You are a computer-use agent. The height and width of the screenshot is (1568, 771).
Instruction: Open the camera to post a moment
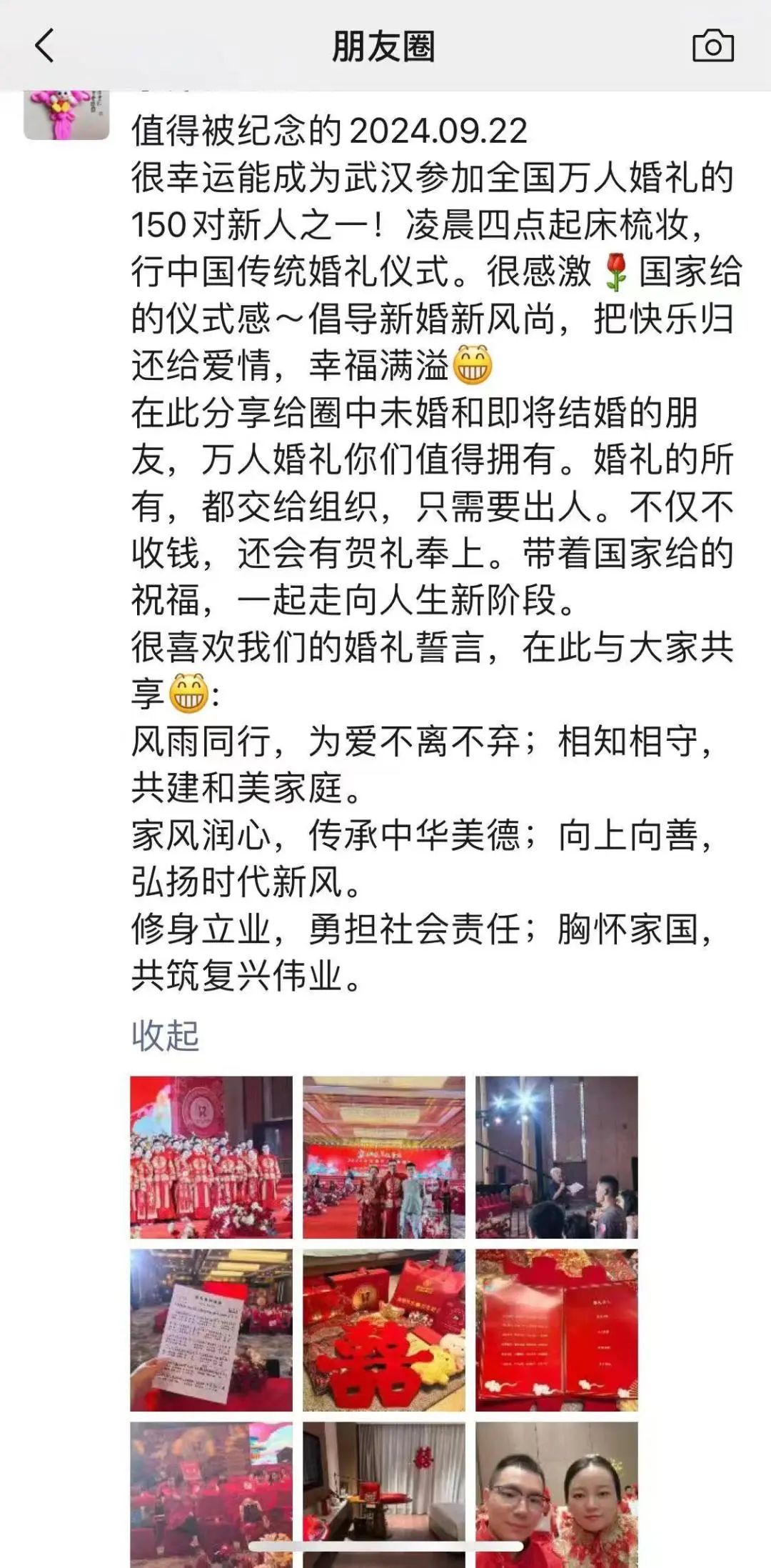pos(712,46)
